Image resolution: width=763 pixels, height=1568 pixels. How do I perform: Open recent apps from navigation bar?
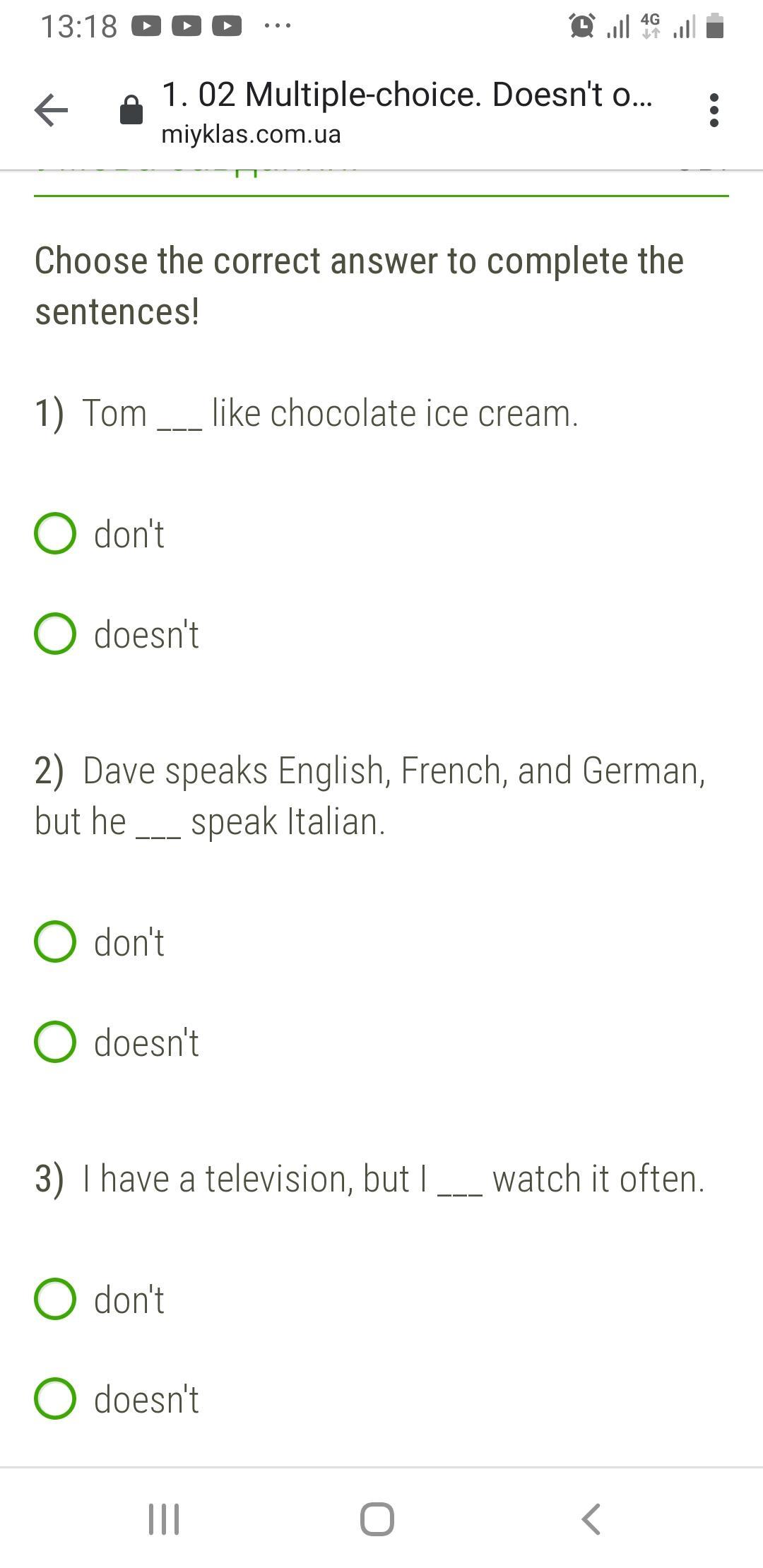point(164,1519)
